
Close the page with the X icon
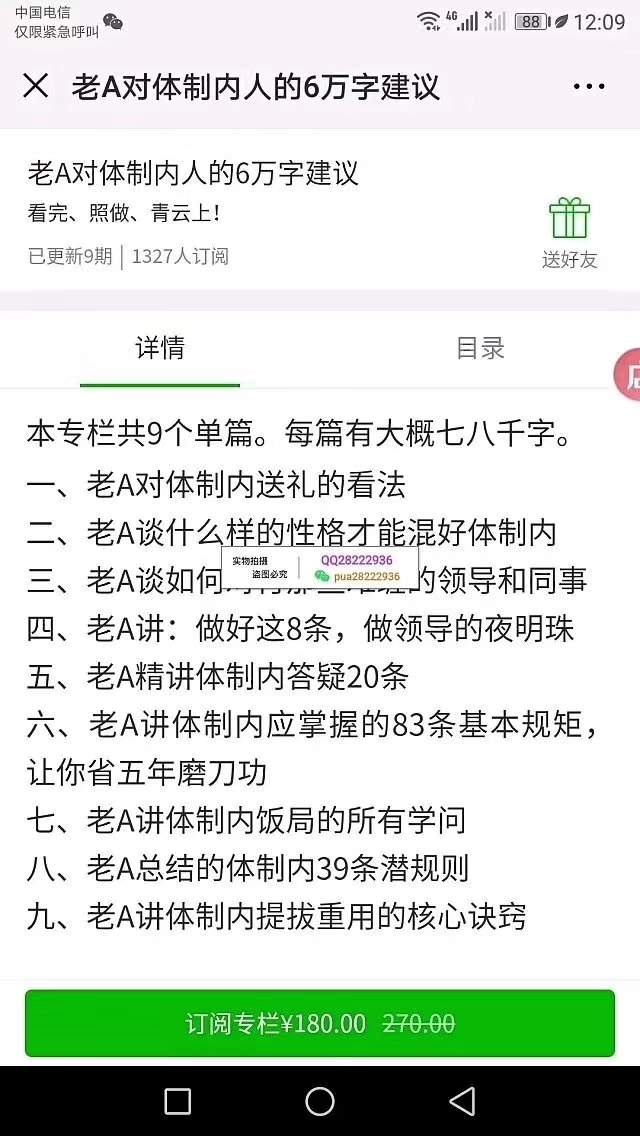click(36, 86)
